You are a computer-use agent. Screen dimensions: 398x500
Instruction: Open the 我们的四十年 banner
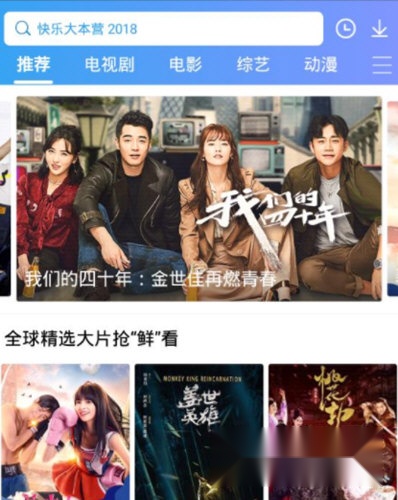(199, 199)
